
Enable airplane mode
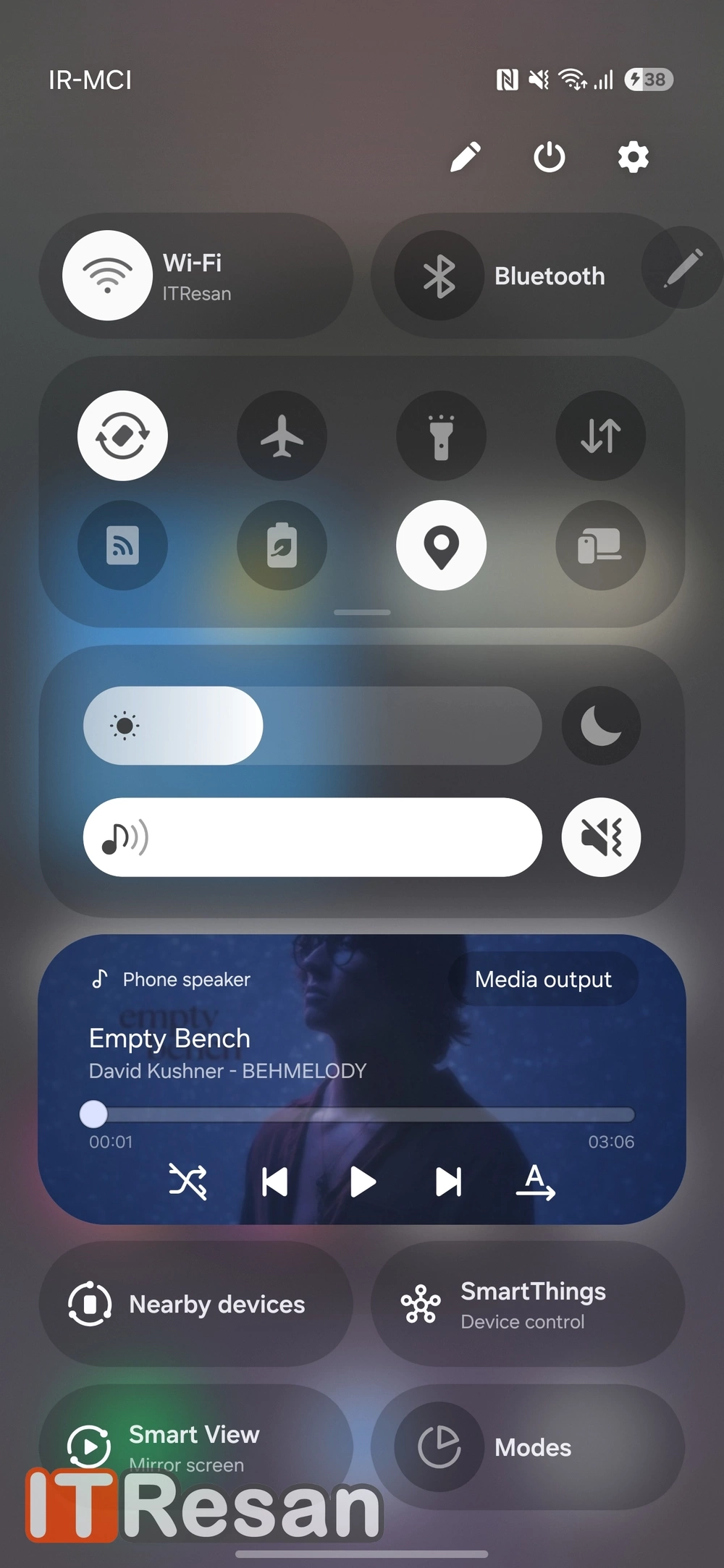point(282,436)
